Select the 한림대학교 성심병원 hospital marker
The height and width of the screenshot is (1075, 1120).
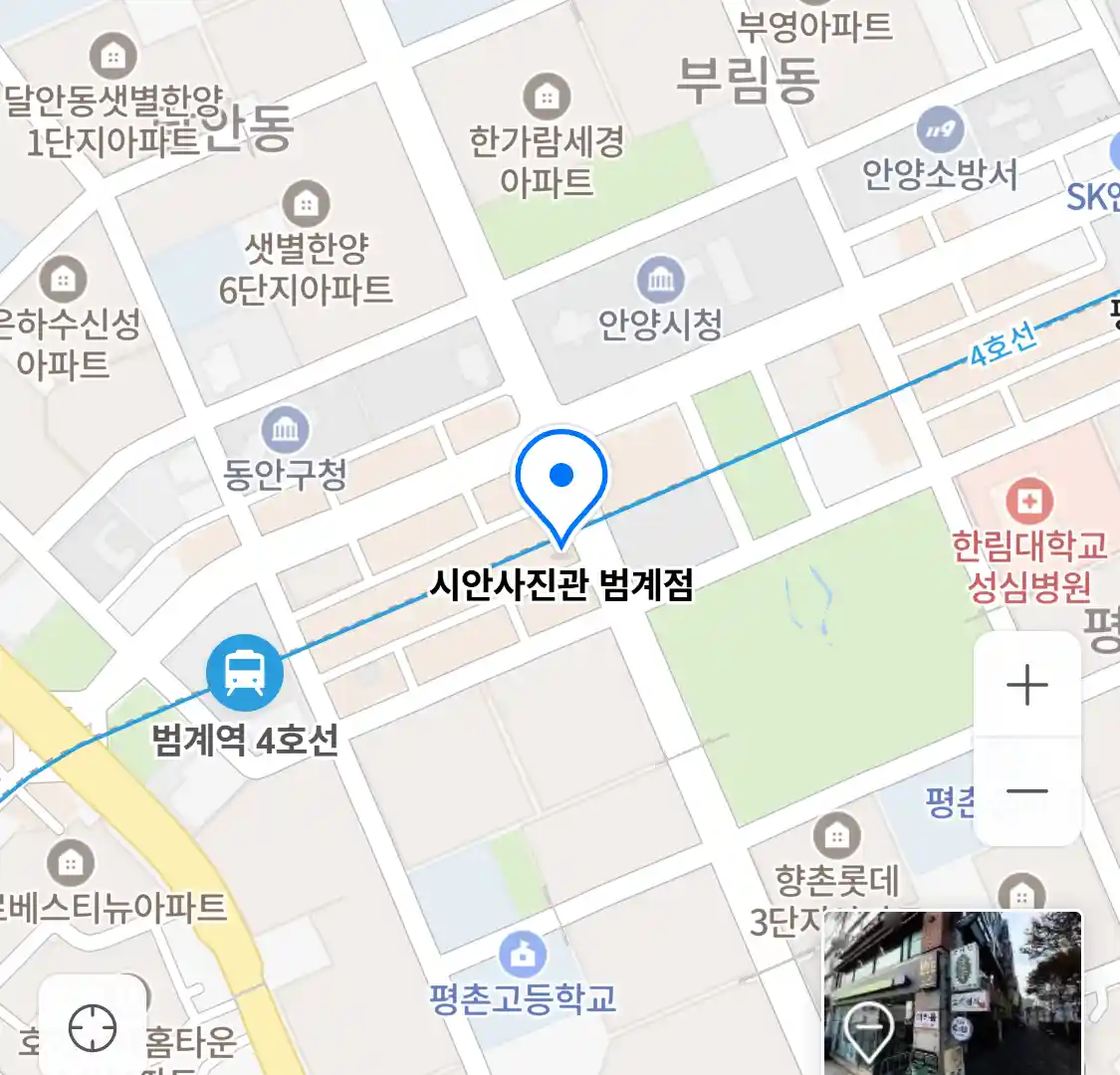[1029, 501]
